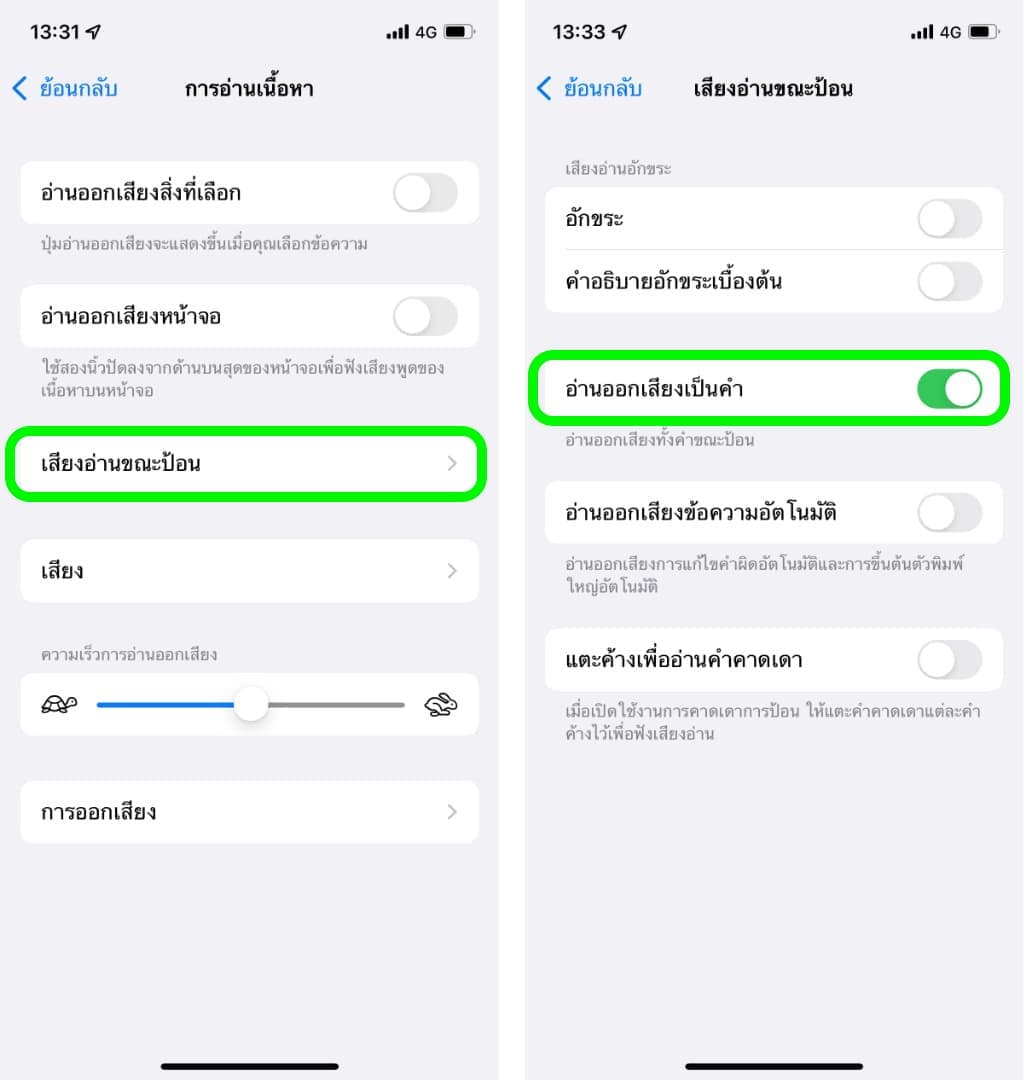
Task: Tap the ความเร็วการอ่านออกเสียง speed slider
Action: click(x=252, y=705)
